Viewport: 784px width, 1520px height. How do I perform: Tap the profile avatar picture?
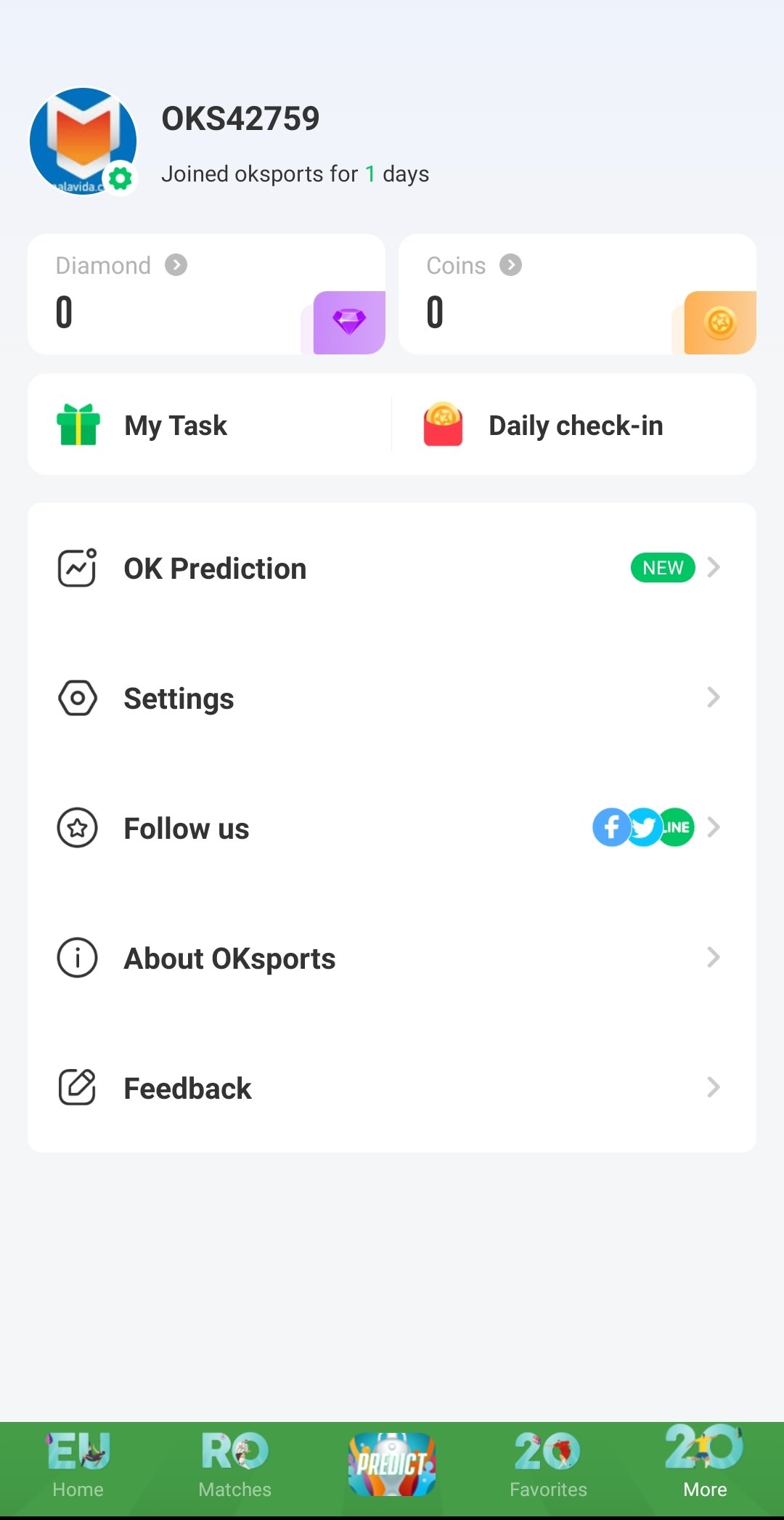click(x=83, y=142)
